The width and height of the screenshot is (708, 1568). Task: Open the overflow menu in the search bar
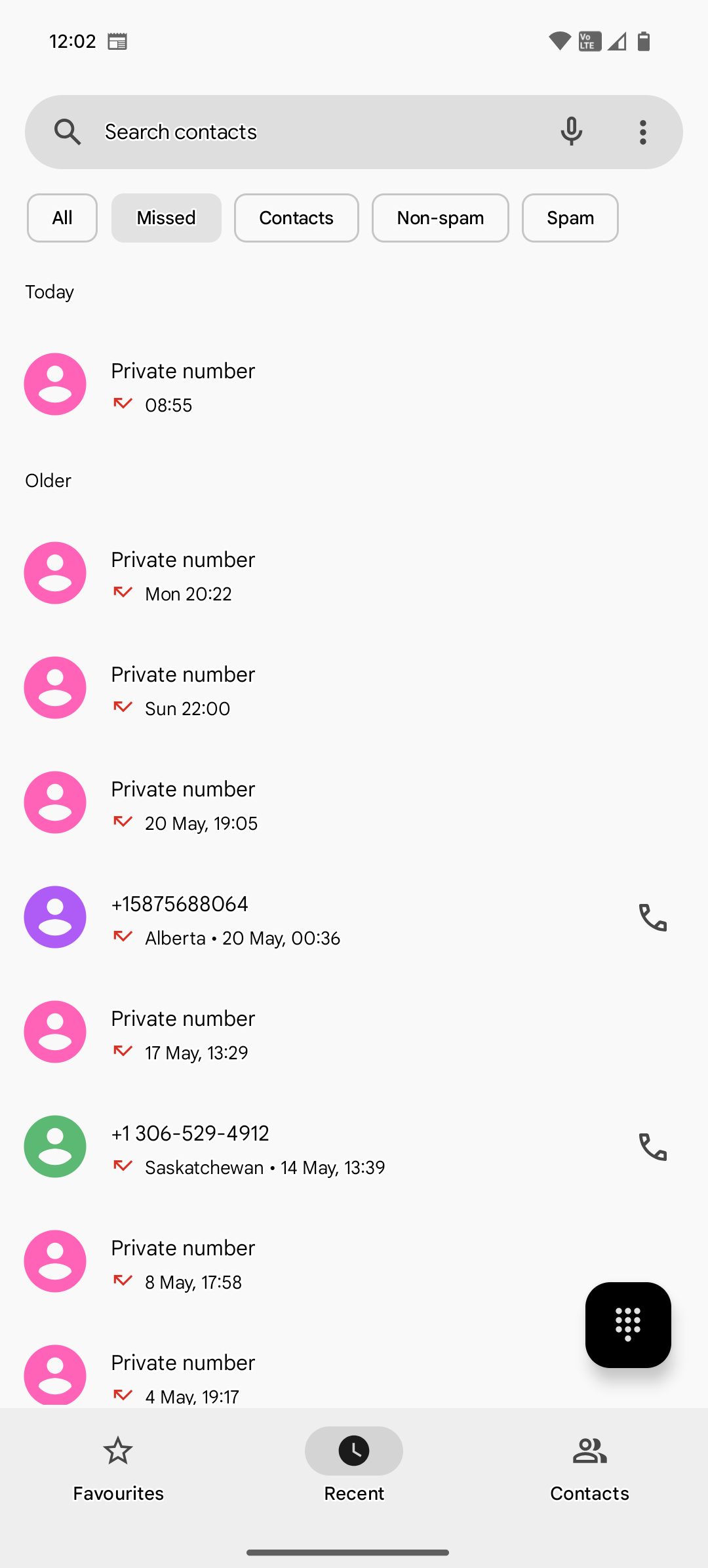tap(642, 131)
